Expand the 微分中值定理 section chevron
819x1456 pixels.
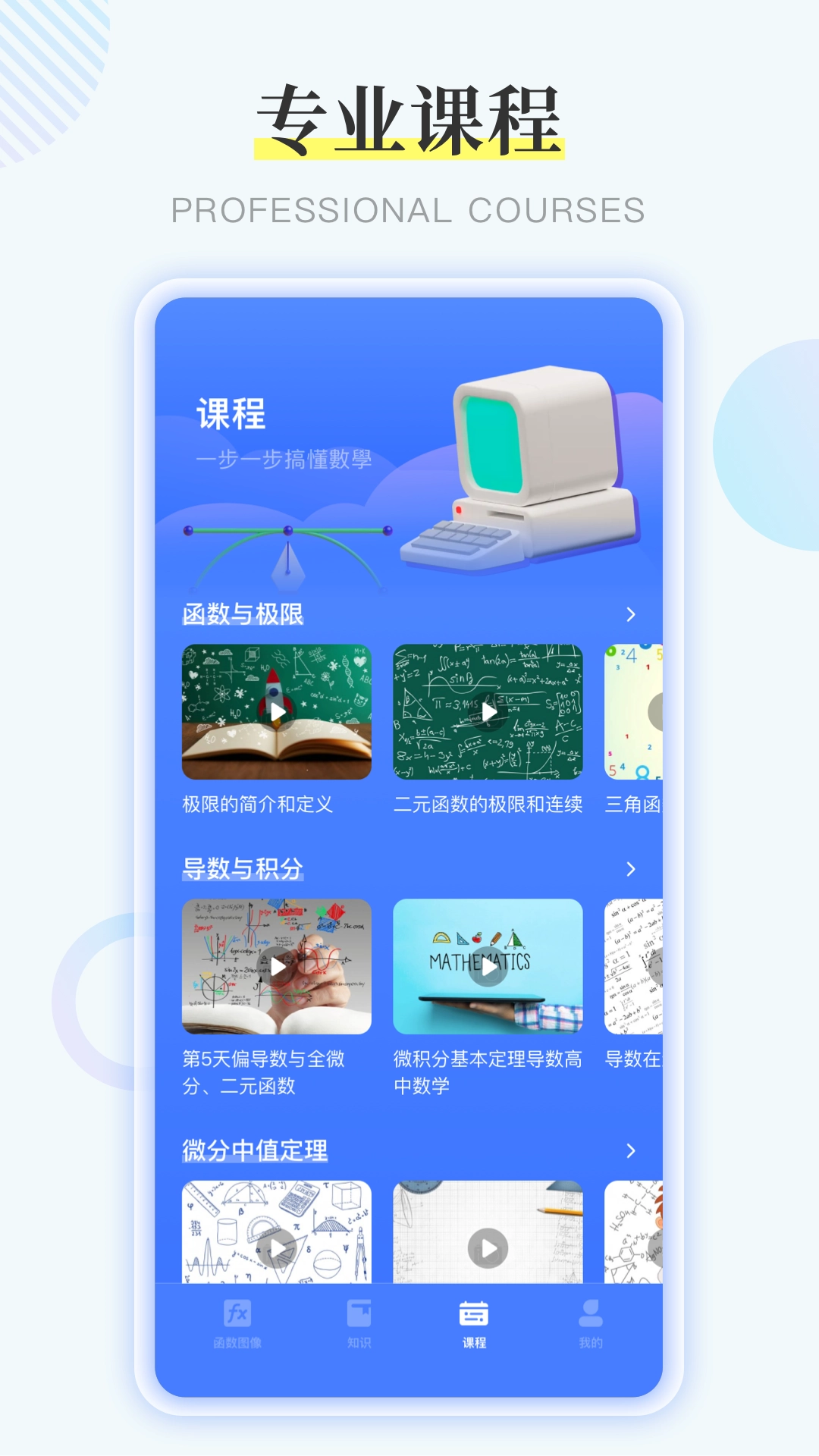(629, 1152)
